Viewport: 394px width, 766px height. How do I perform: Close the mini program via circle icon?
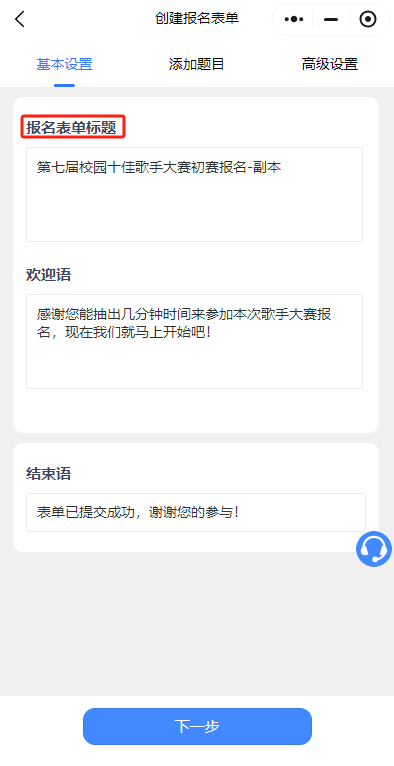[x=368, y=20]
